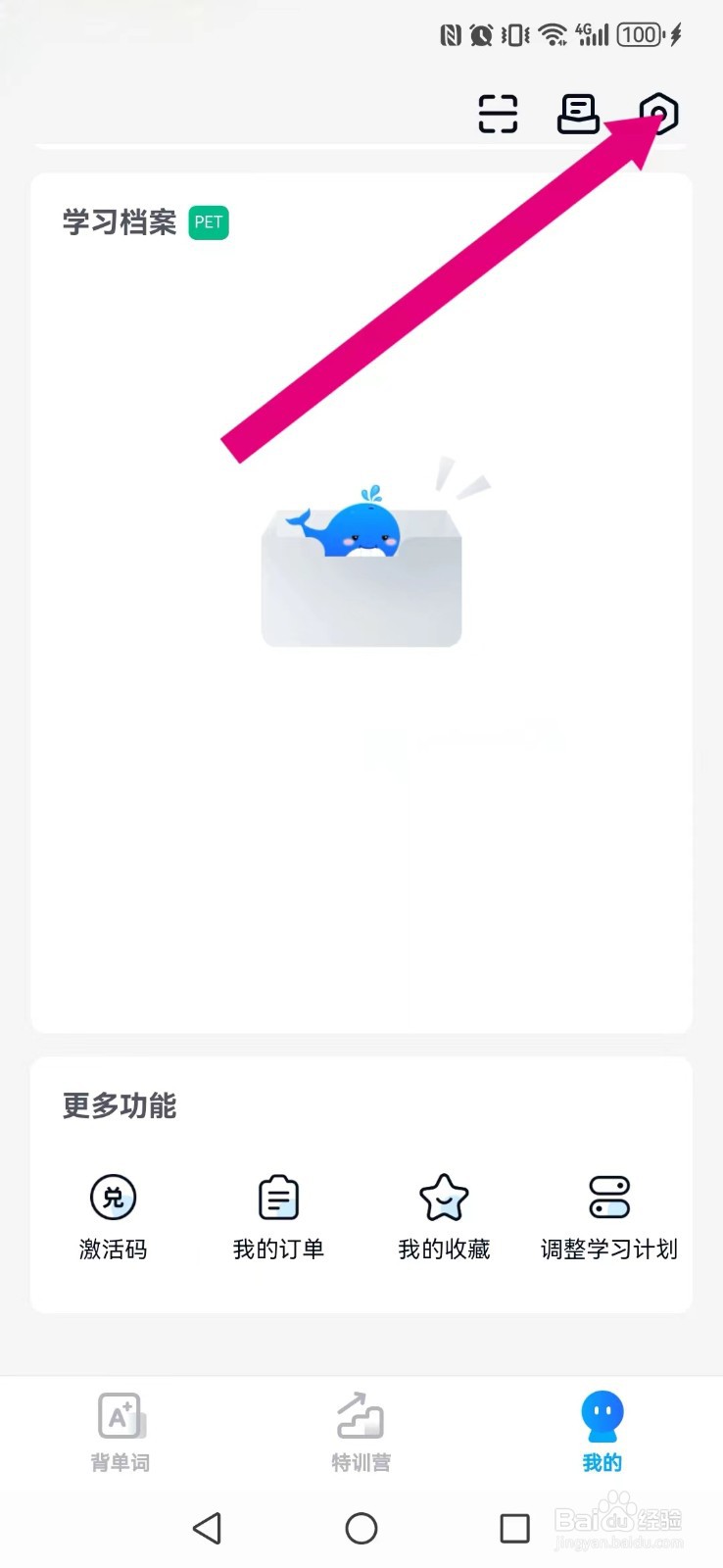This screenshot has height=1568, width=723.
Task: Tap the alarm clock status bar icon
Action: coord(481,33)
